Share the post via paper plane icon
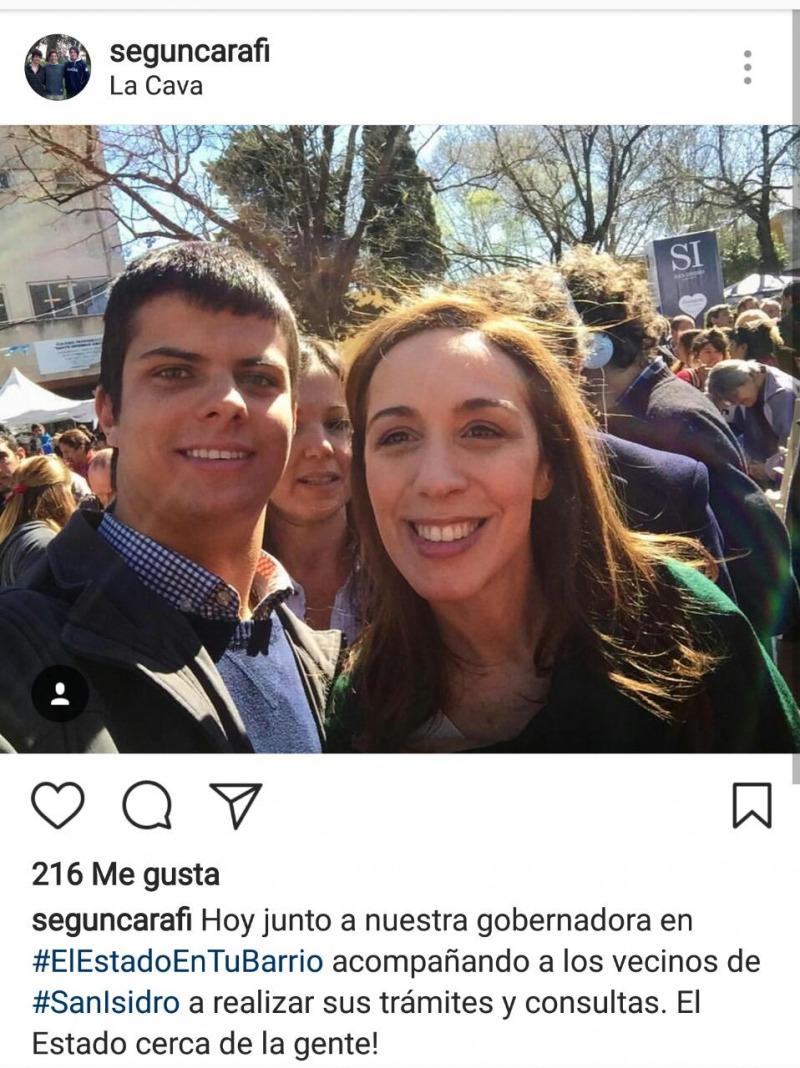 pyautogui.click(x=236, y=805)
